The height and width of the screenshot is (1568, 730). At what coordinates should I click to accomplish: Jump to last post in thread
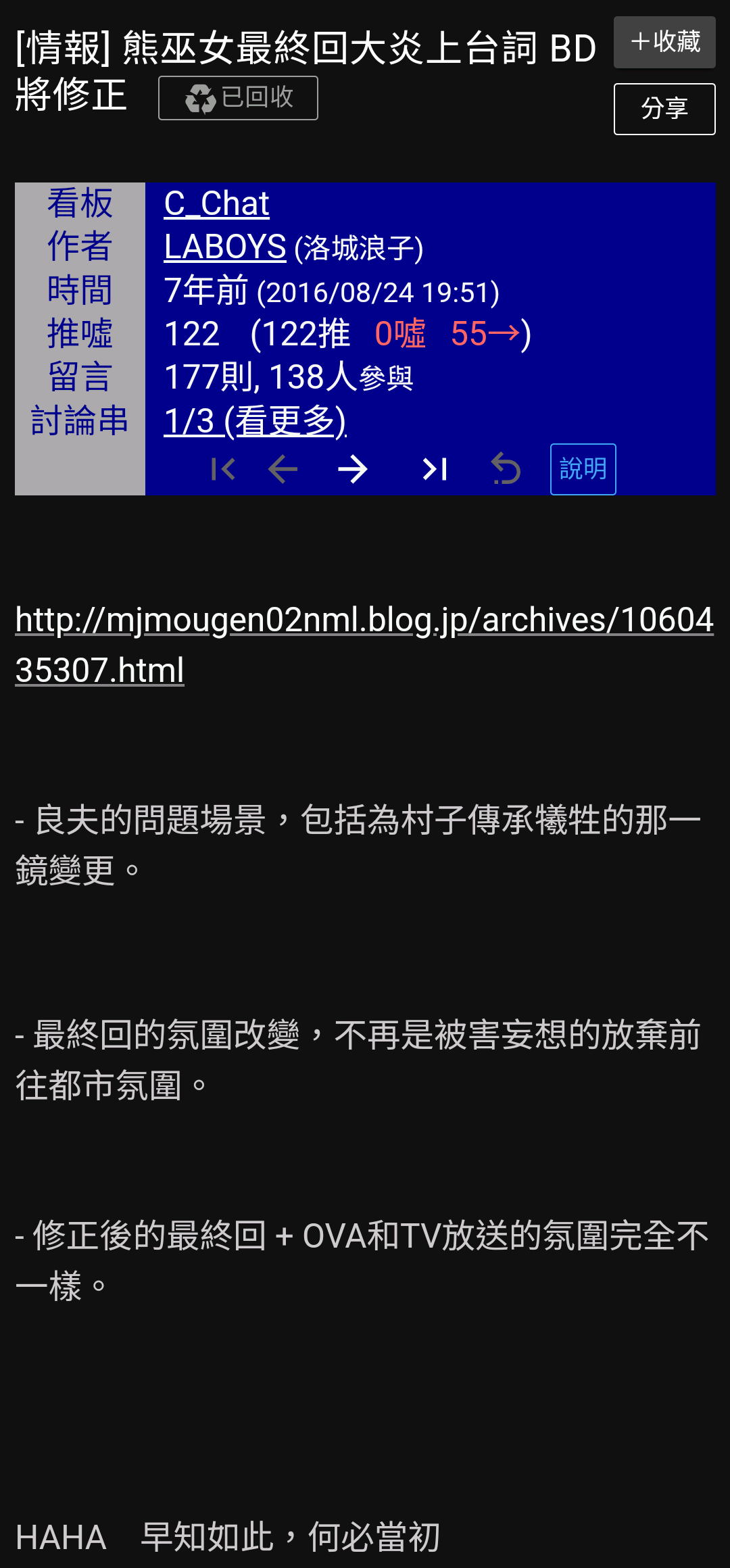[x=434, y=469]
